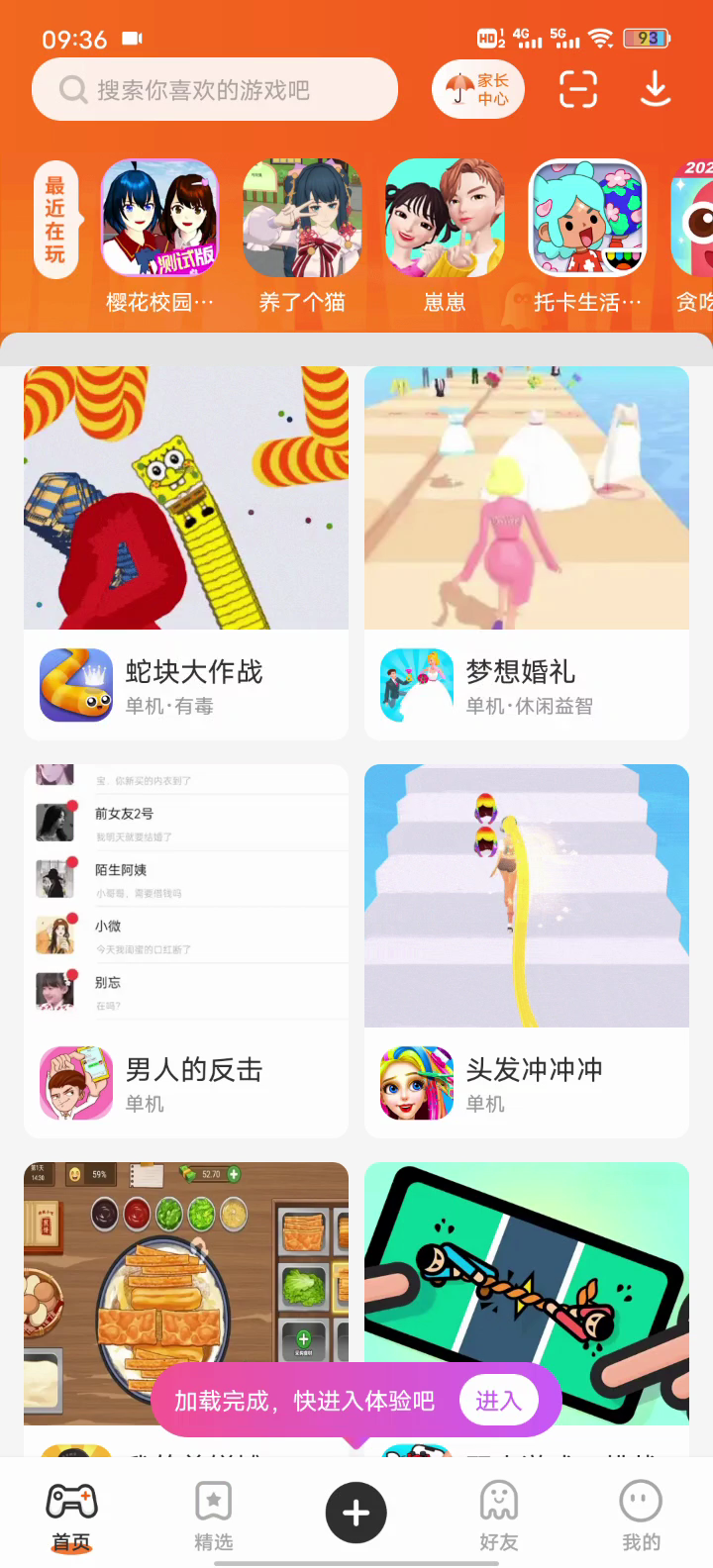
Task: Switch to the 好友 tab
Action: [x=499, y=1515]
